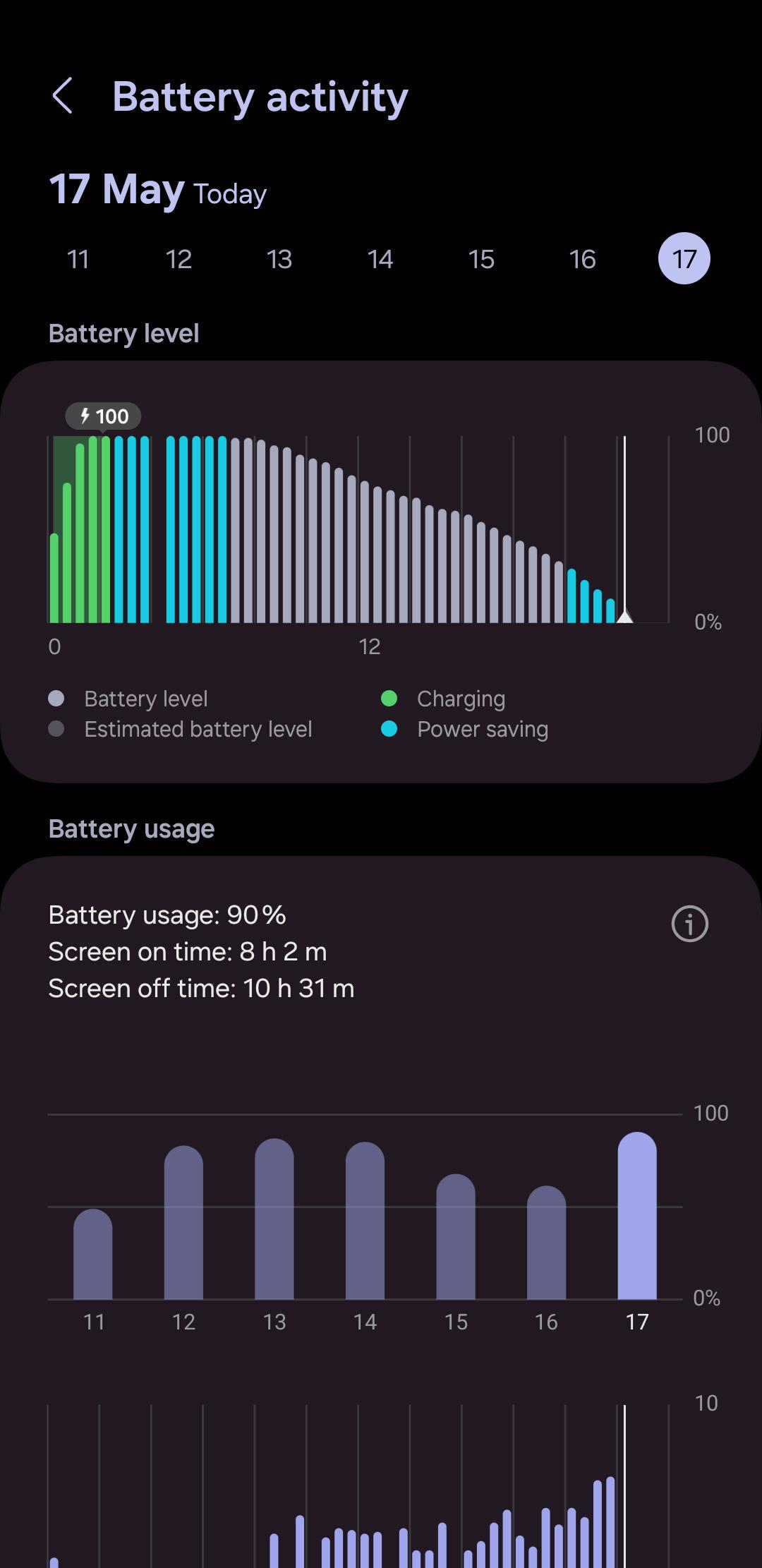The width and height of the screenshot is (762, 1568).
Task: Switch to day 16 in the date row
Action: click(x=583, y=259)
